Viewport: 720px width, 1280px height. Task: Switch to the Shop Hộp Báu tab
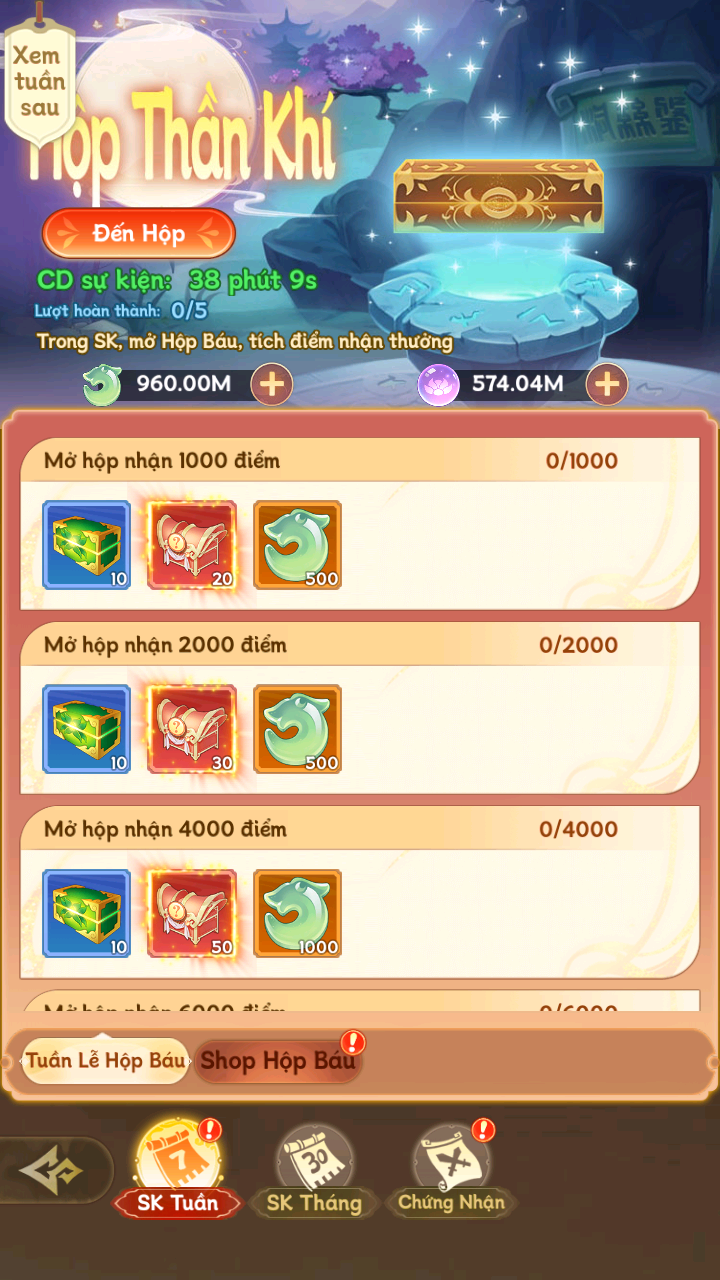coord(278,1061)
